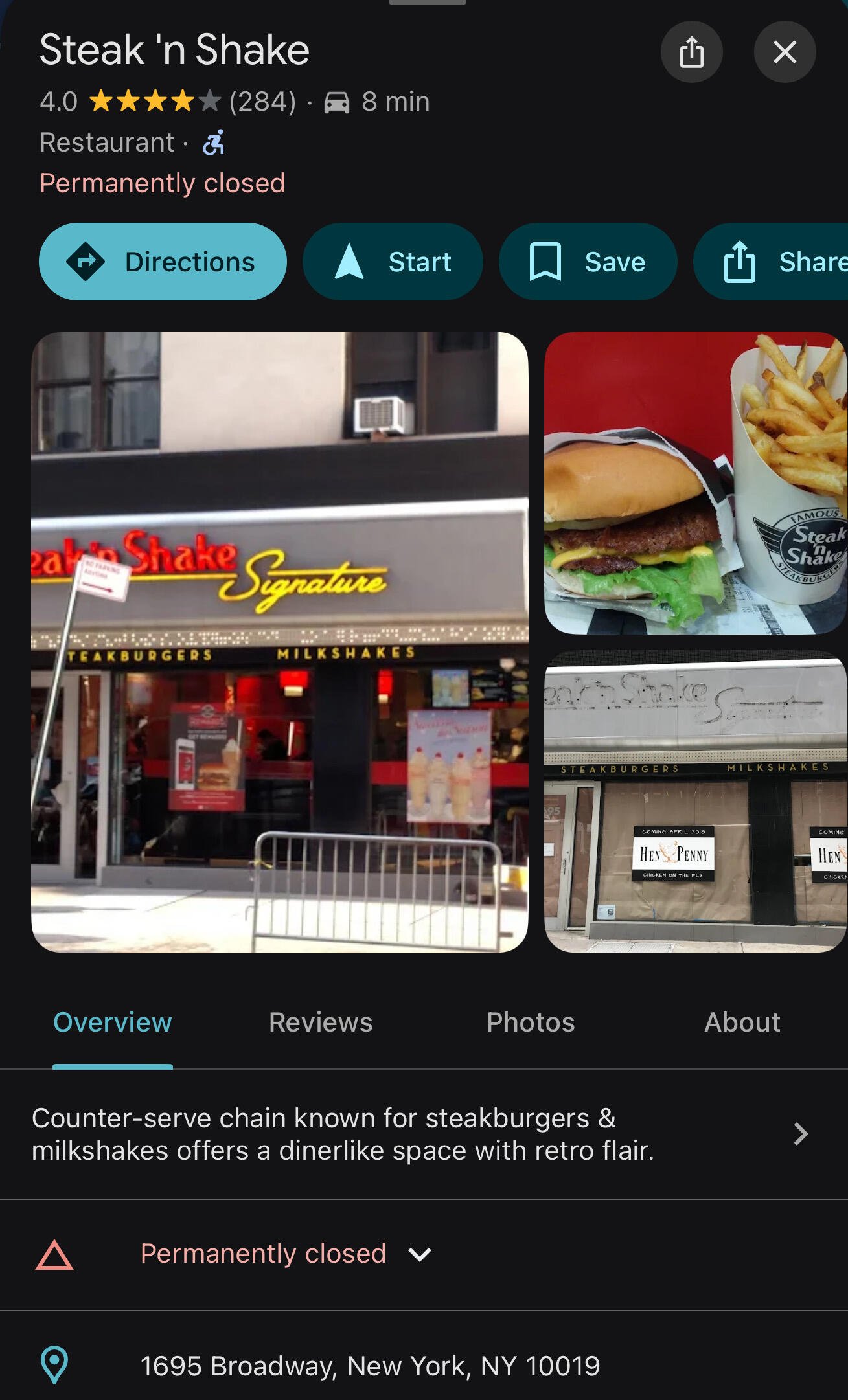
Task: Open the counter-serve chain description
Action: [424, 1134]
